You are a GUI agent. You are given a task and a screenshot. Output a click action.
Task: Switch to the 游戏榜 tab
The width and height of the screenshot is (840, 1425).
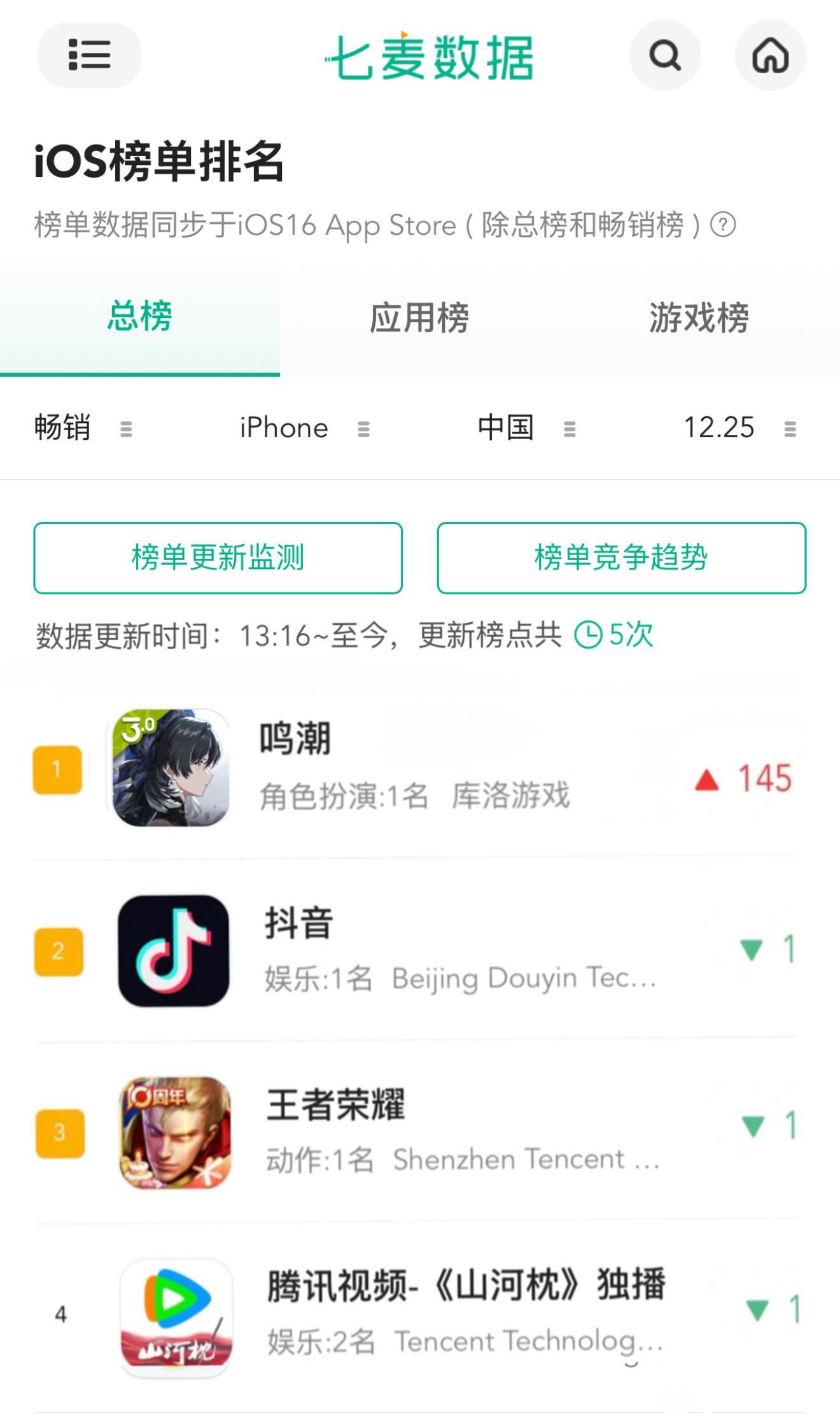699,318
